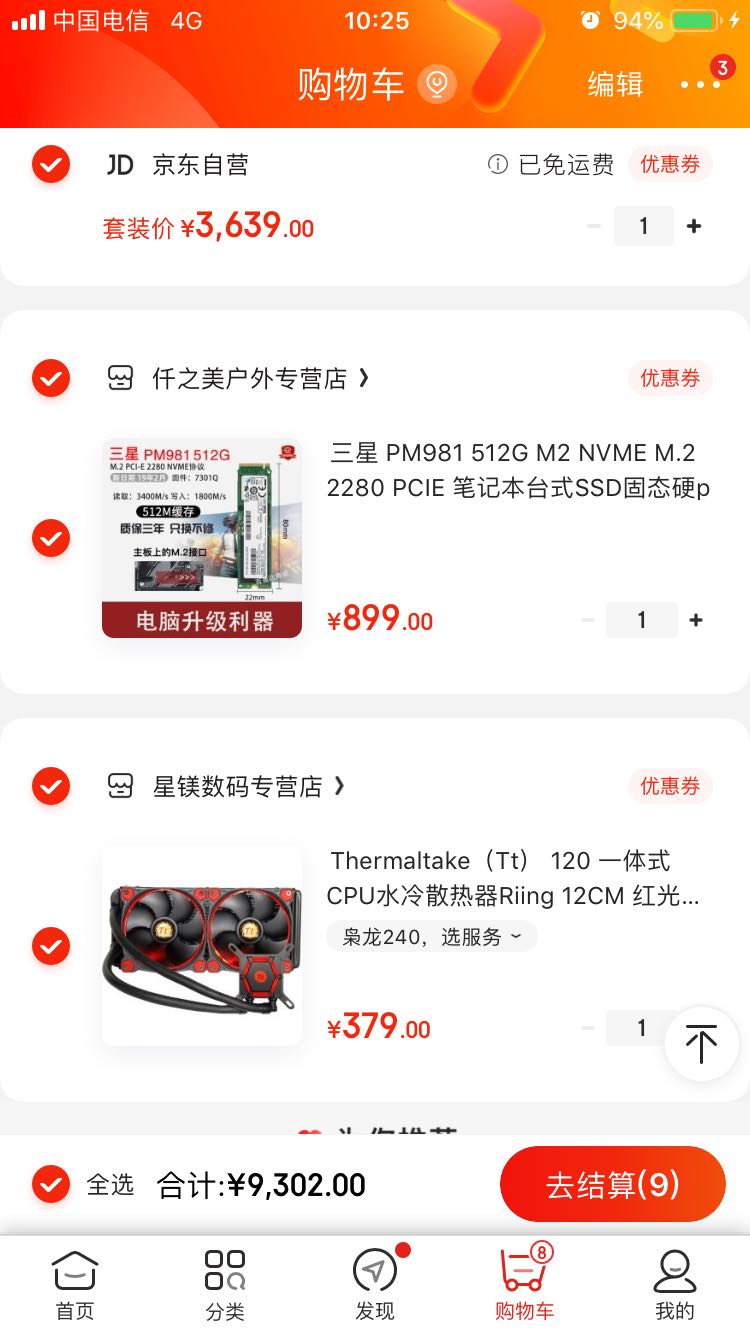Tap 去结算(9) to checkout
The height and width of the screenshot is (1334, 750).
(x=612, y=1185)
